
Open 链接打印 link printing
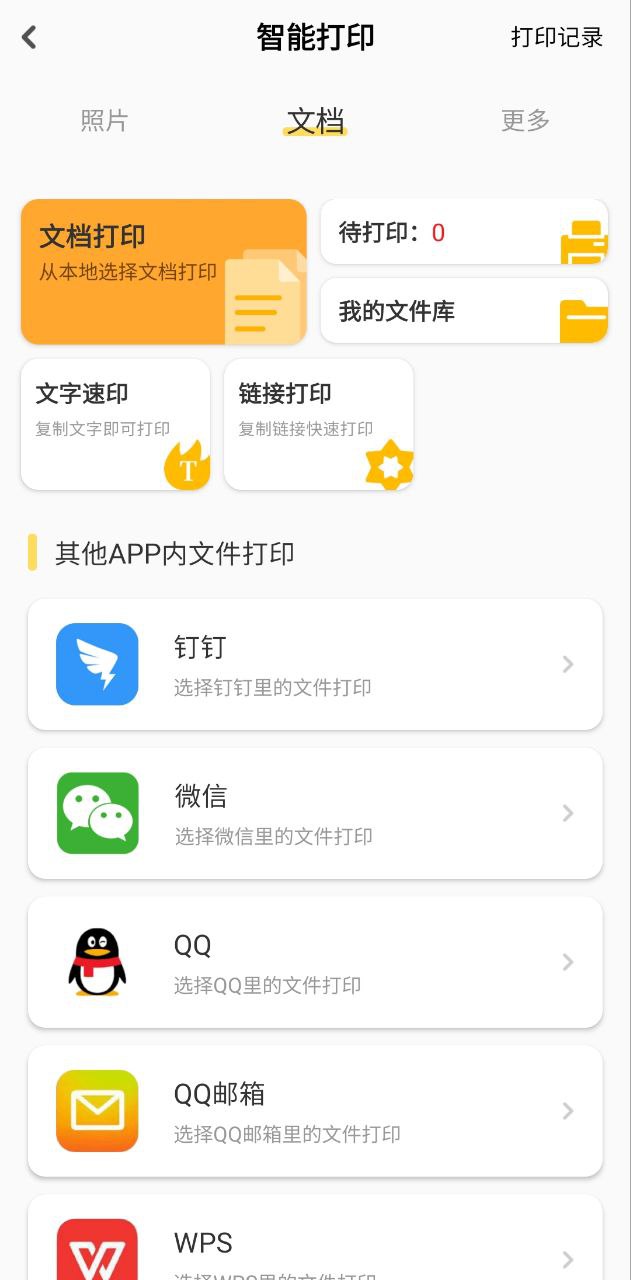(318, 424)
